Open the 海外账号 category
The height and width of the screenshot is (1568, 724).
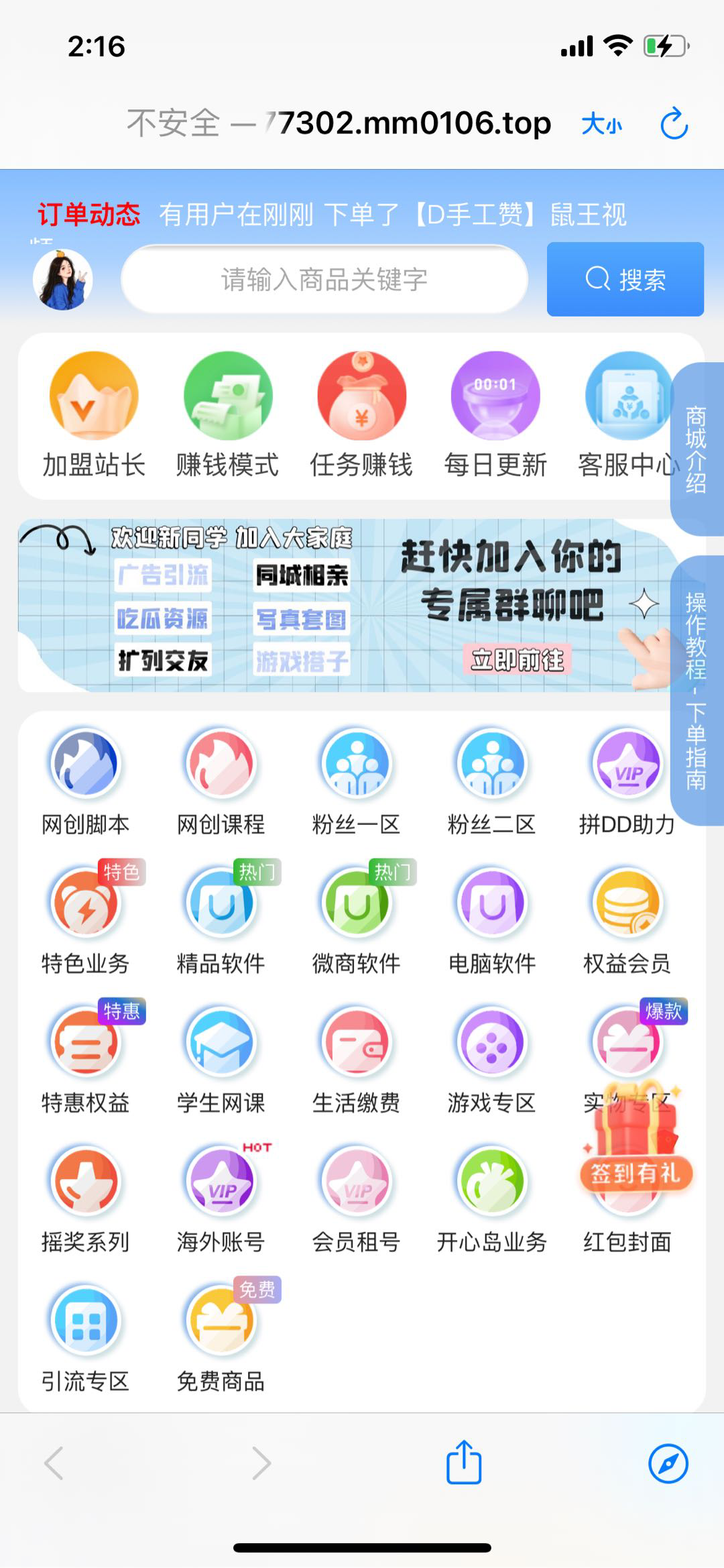click(221, 1198)
